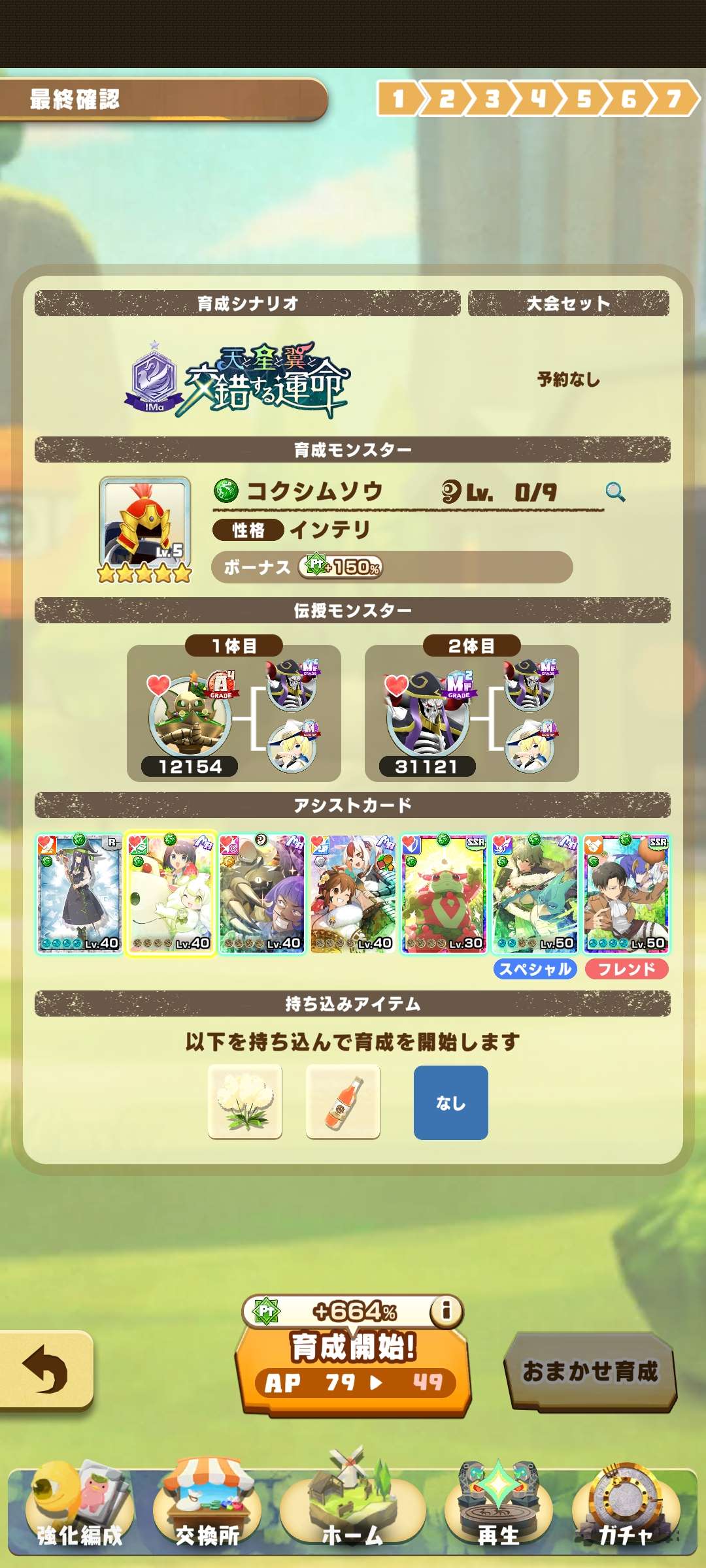
Task: Go back with the return arrow
Action: point(46,1369)
